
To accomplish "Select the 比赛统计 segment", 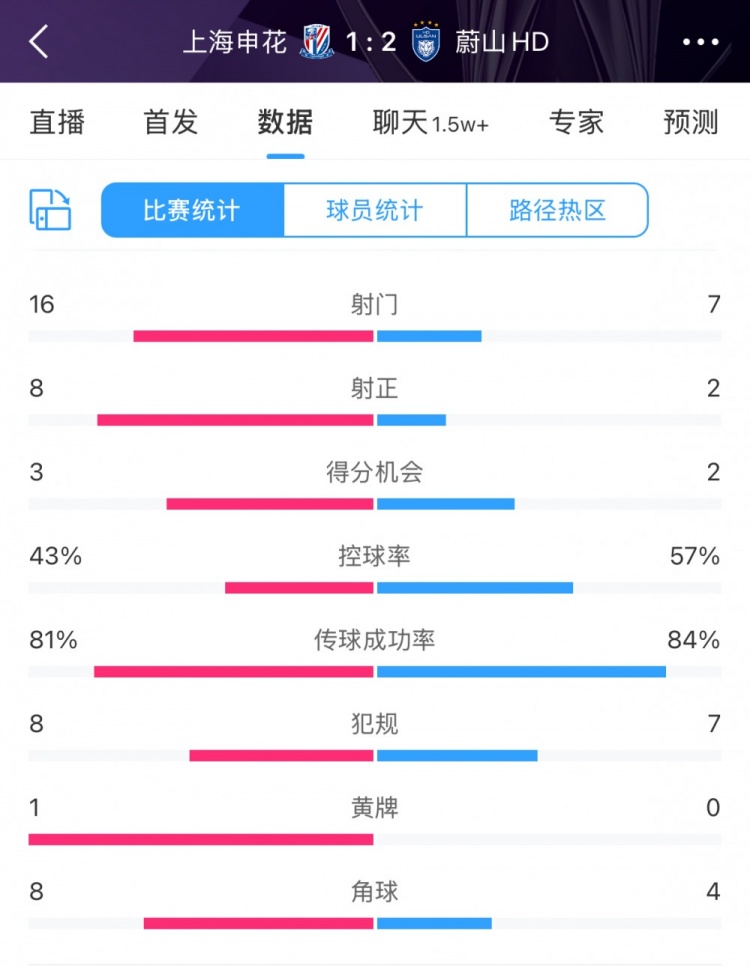I will tap(192, 210).
